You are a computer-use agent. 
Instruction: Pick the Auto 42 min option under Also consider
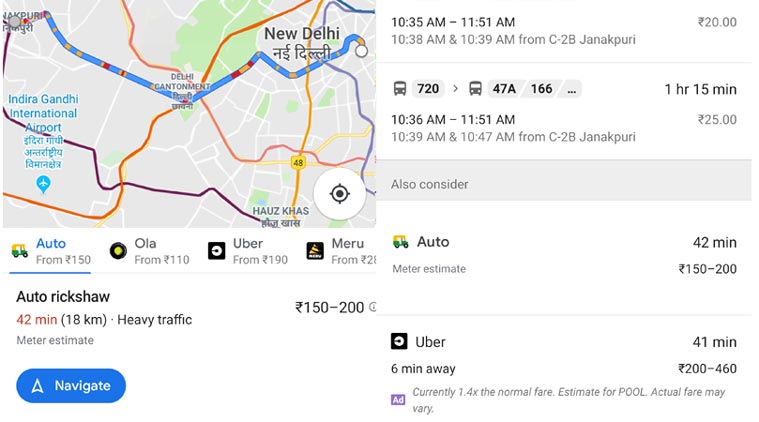[564, 254]
